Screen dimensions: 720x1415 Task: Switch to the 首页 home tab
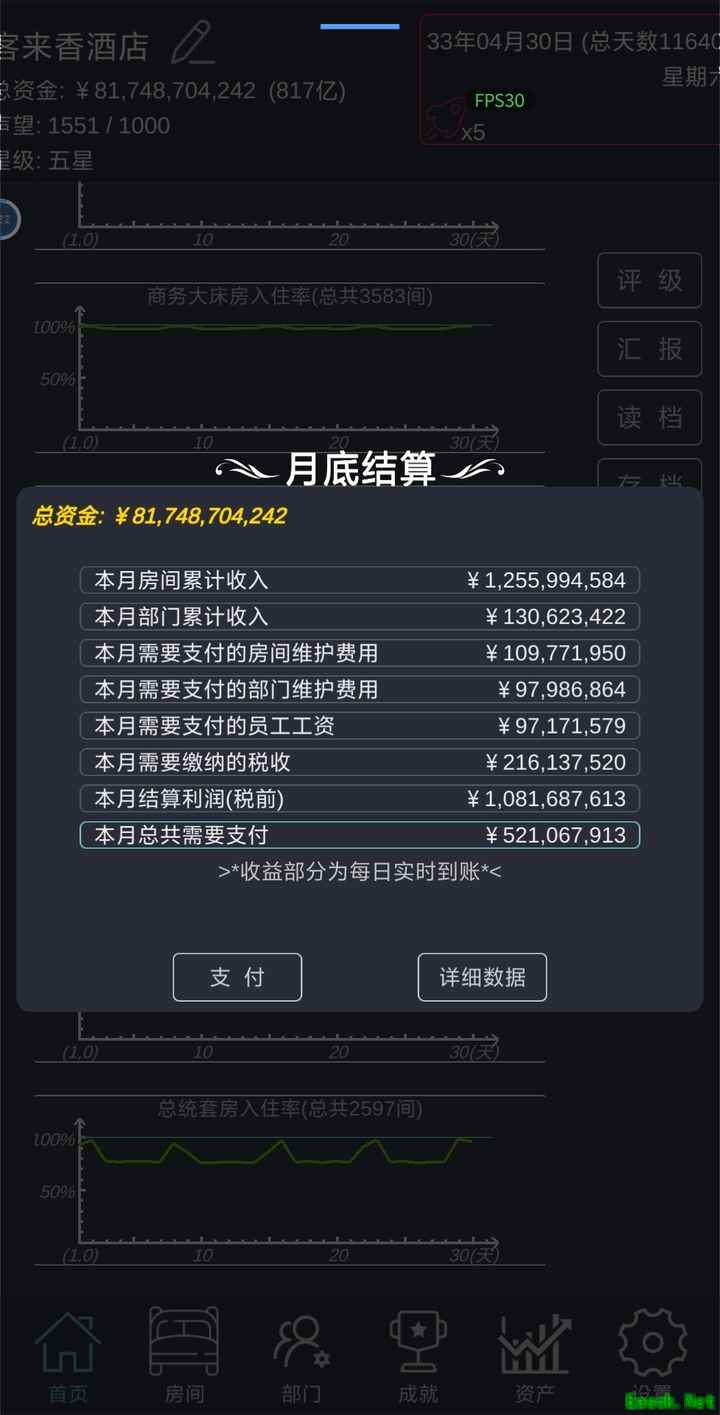click(x=68, y=1356)
